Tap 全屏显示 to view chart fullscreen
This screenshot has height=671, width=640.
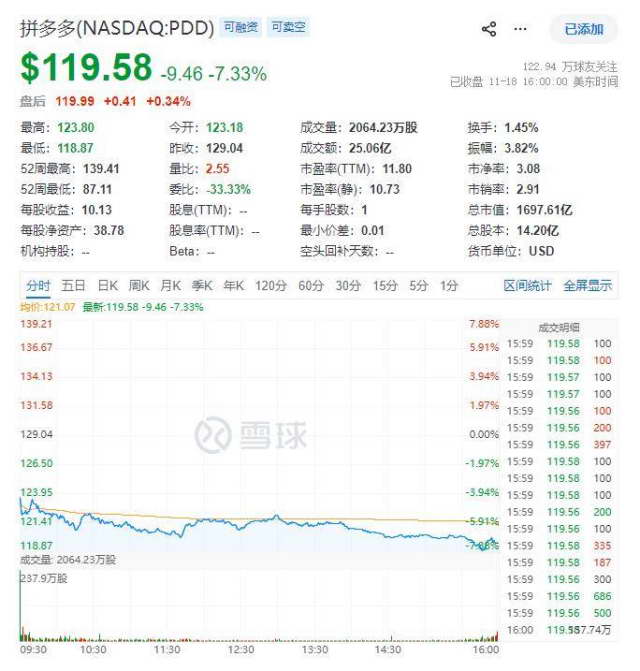pyautogui.click(x=587, y=286)
